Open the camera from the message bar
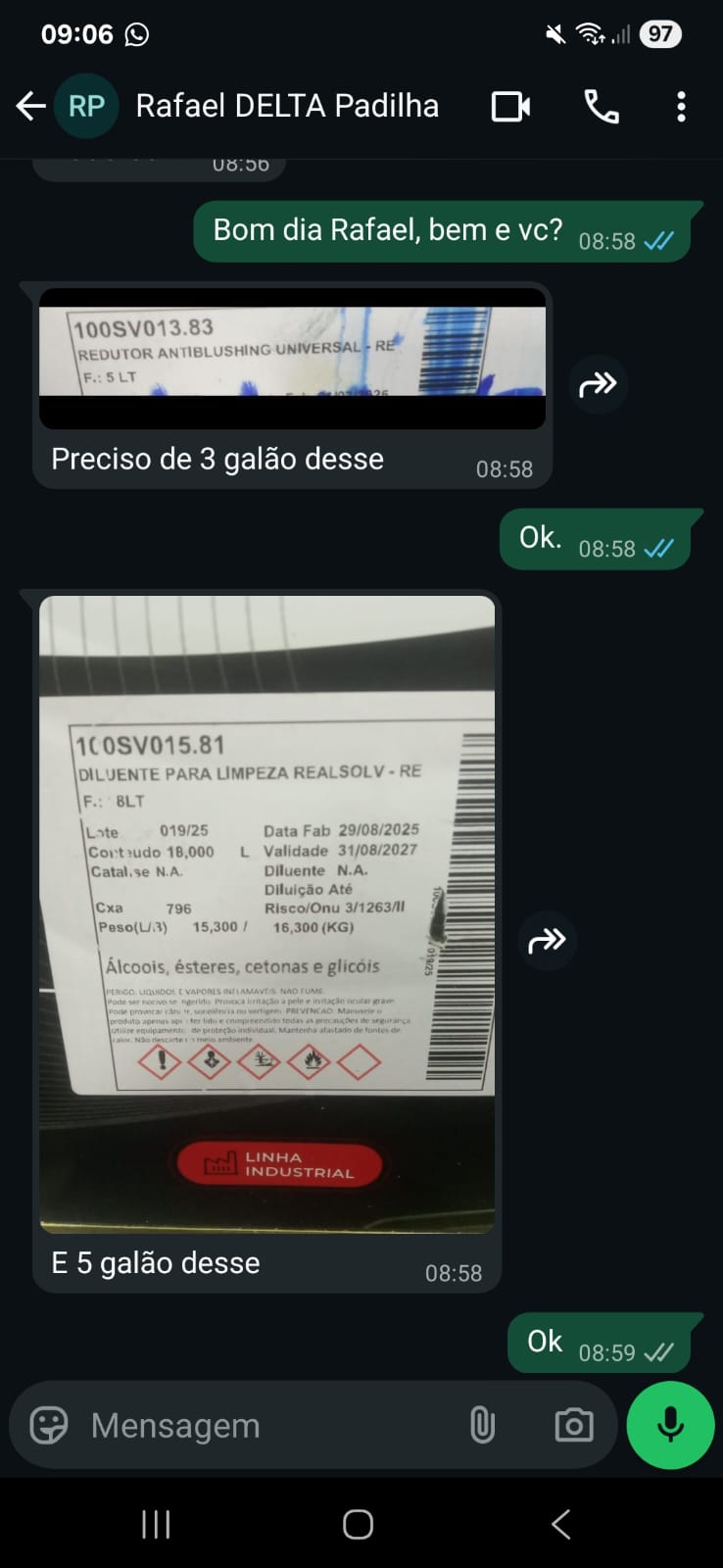Image resolution: width=723 pixels, height=1568 pixels. click(573, 1425)
